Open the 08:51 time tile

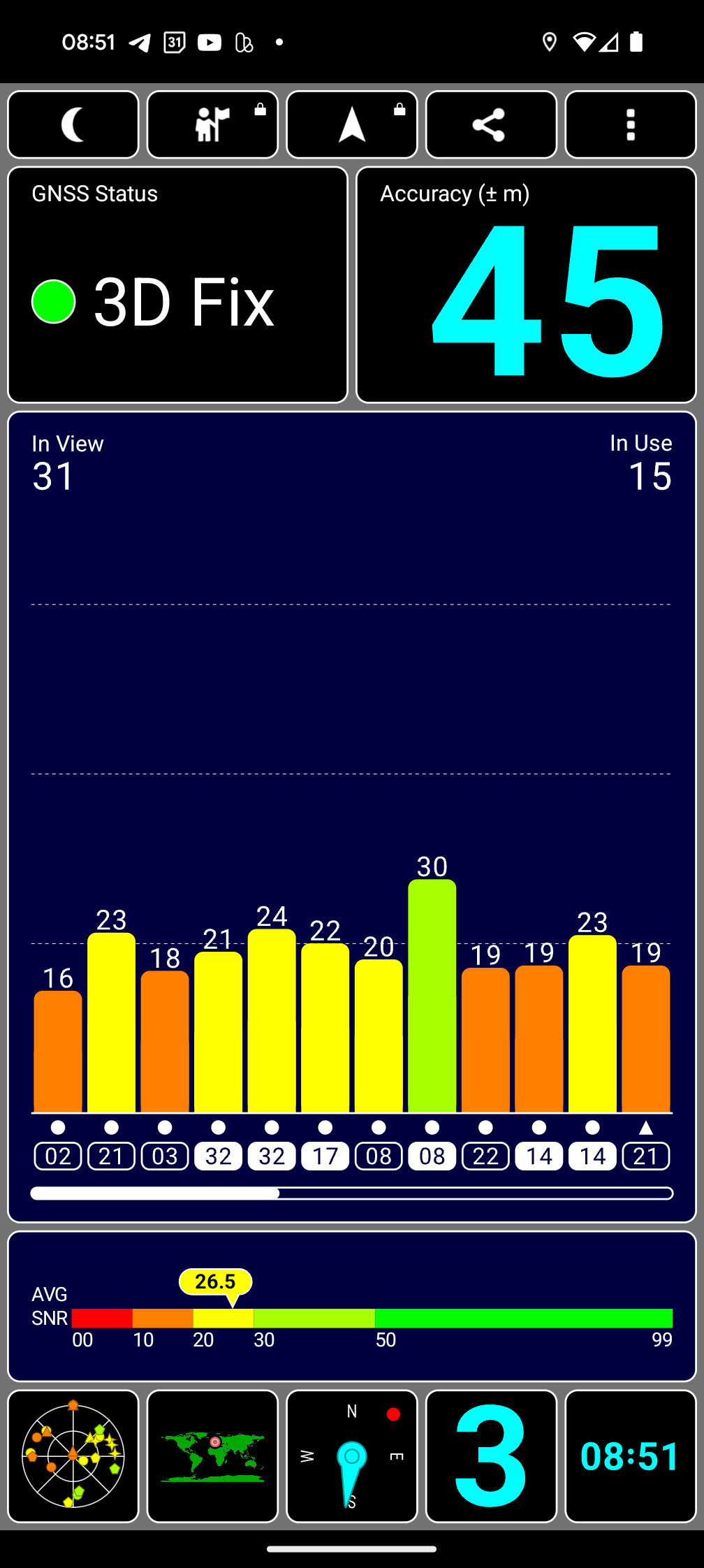tap(630, 1456)
